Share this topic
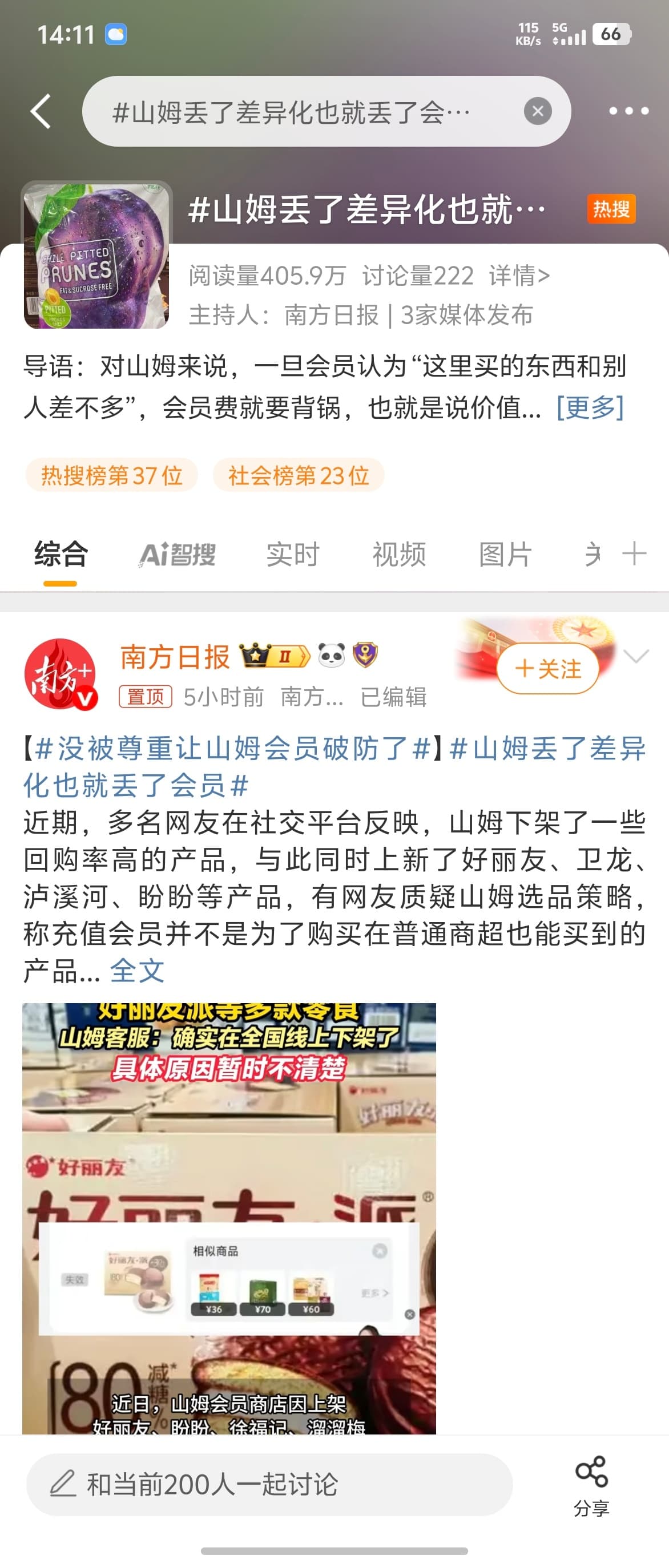 click(x=591, y=1485)
